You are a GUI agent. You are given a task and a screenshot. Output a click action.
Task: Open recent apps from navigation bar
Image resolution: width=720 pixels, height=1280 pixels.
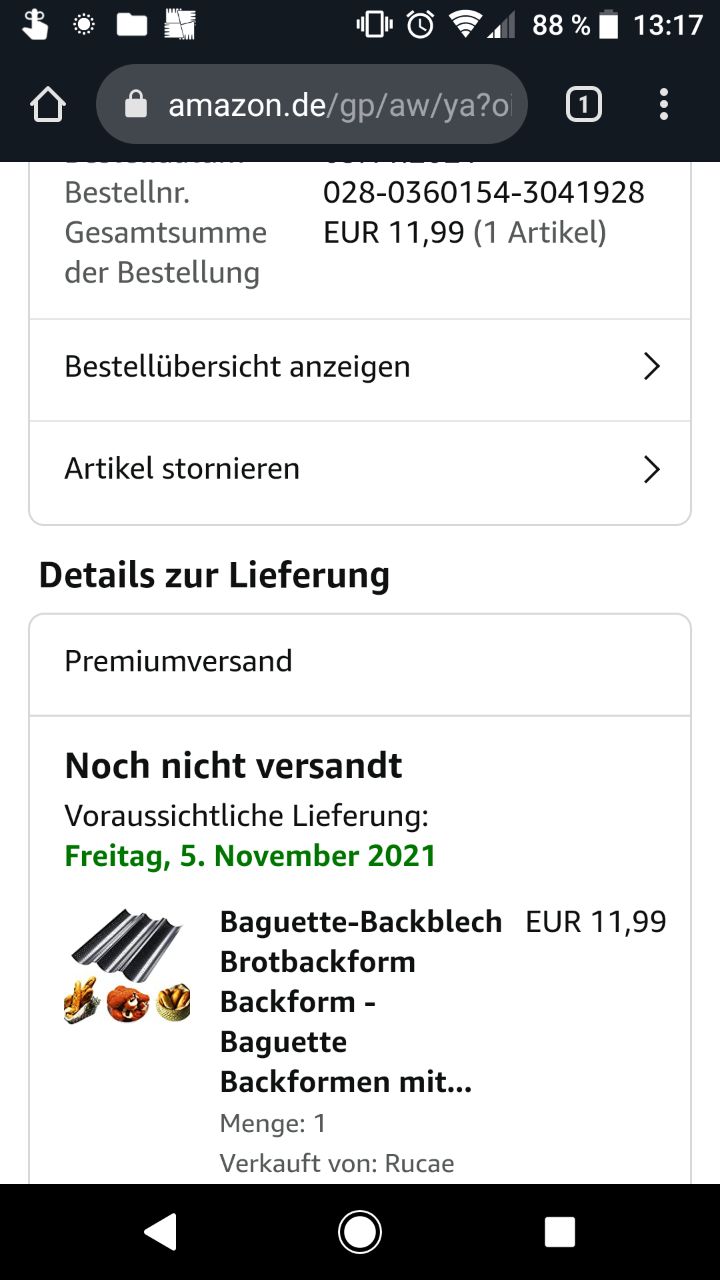(x=559, y=1232)
